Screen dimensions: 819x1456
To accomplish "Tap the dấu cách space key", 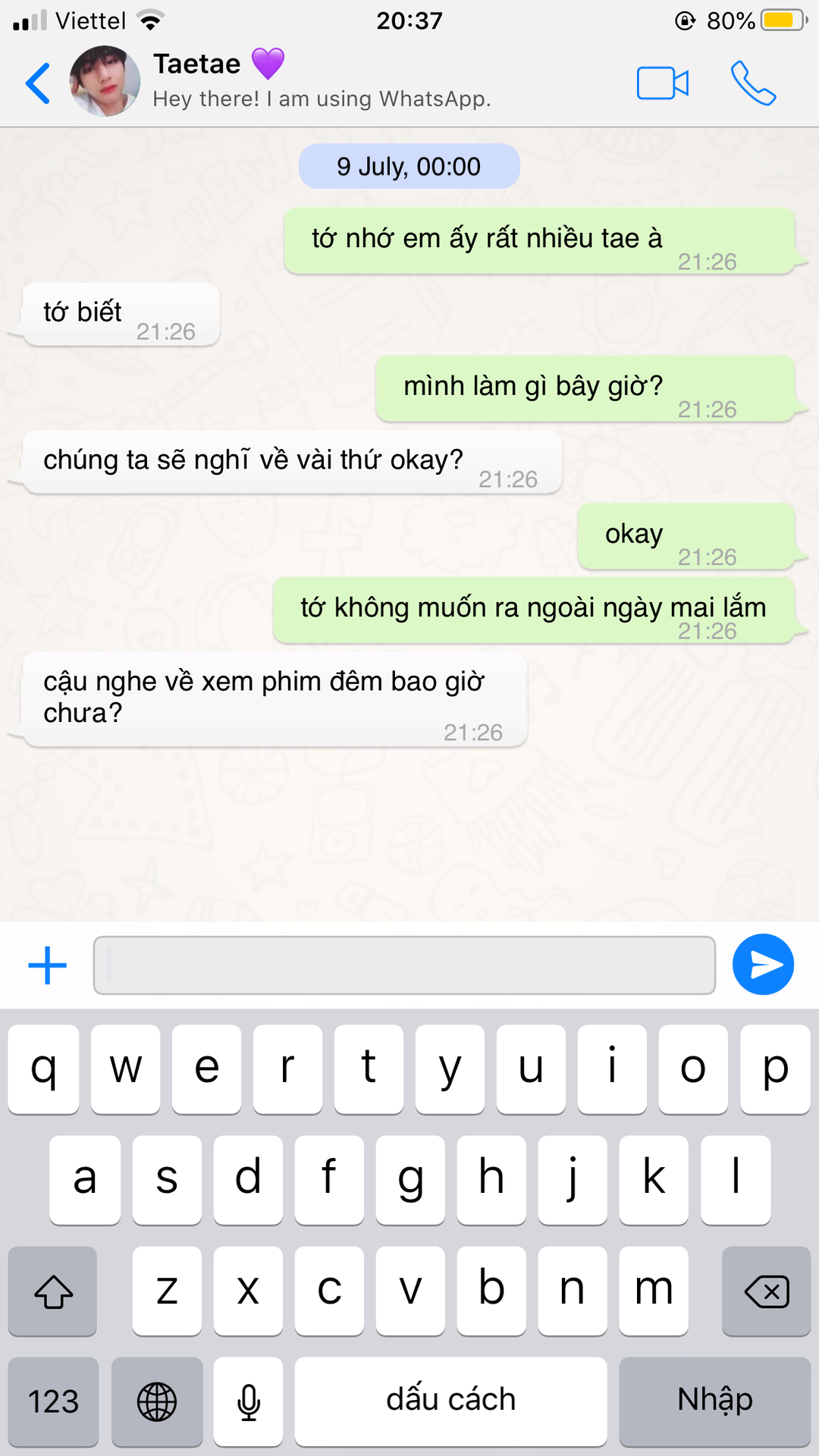I will pyautogui.click(x=450, y=1401).
